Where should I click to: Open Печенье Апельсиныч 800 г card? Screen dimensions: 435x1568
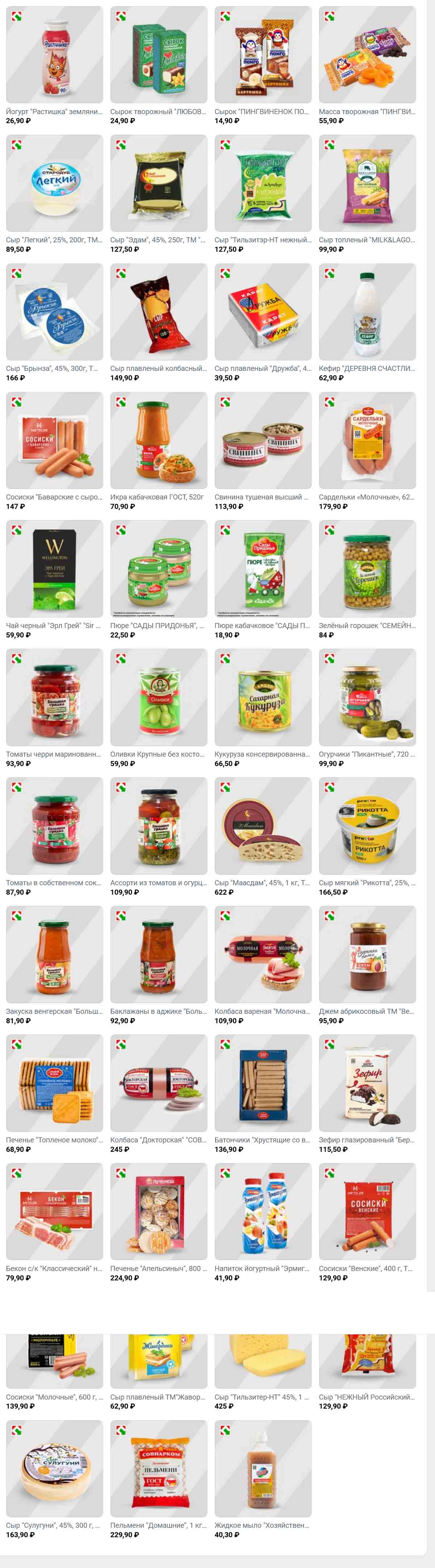coord(158,1211)
